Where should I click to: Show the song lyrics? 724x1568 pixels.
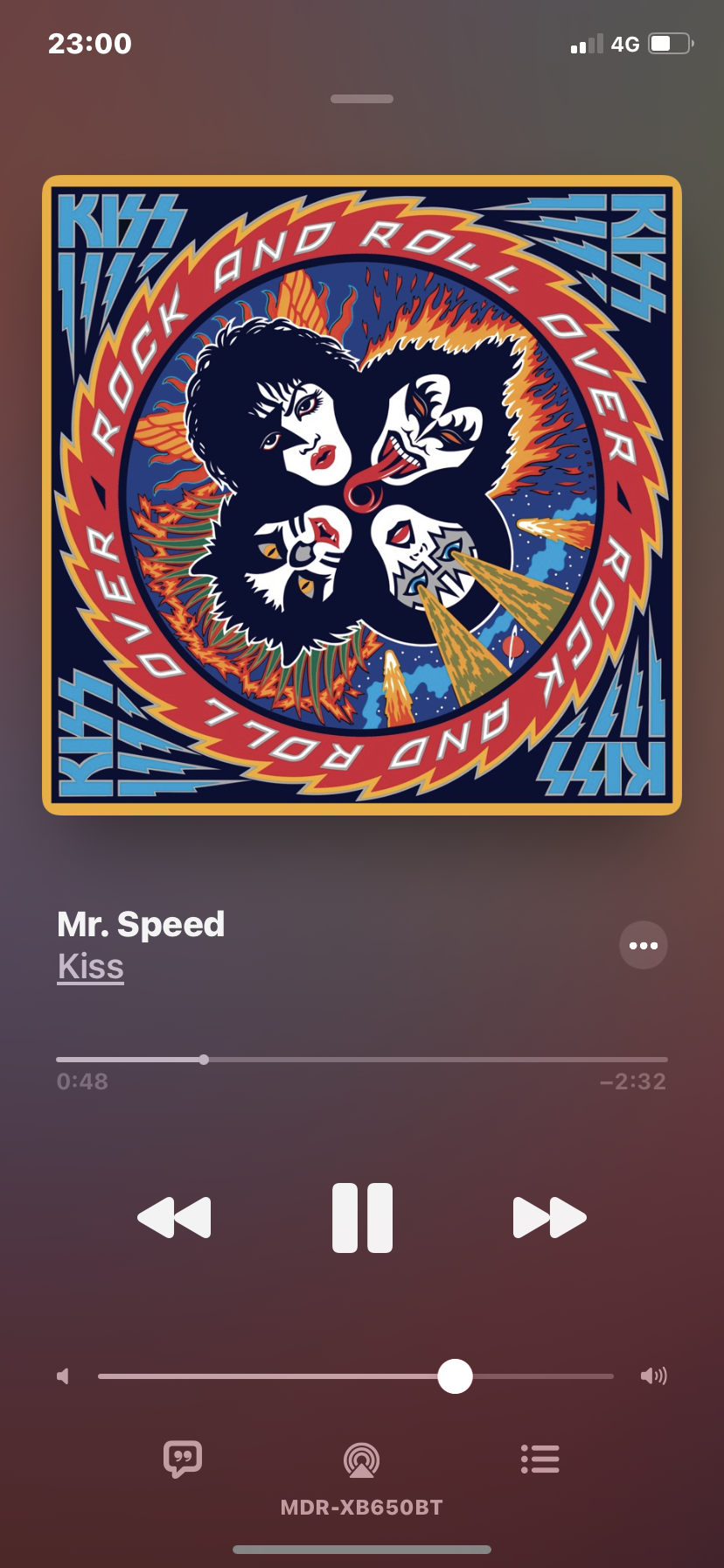[x=183, y=1459]
